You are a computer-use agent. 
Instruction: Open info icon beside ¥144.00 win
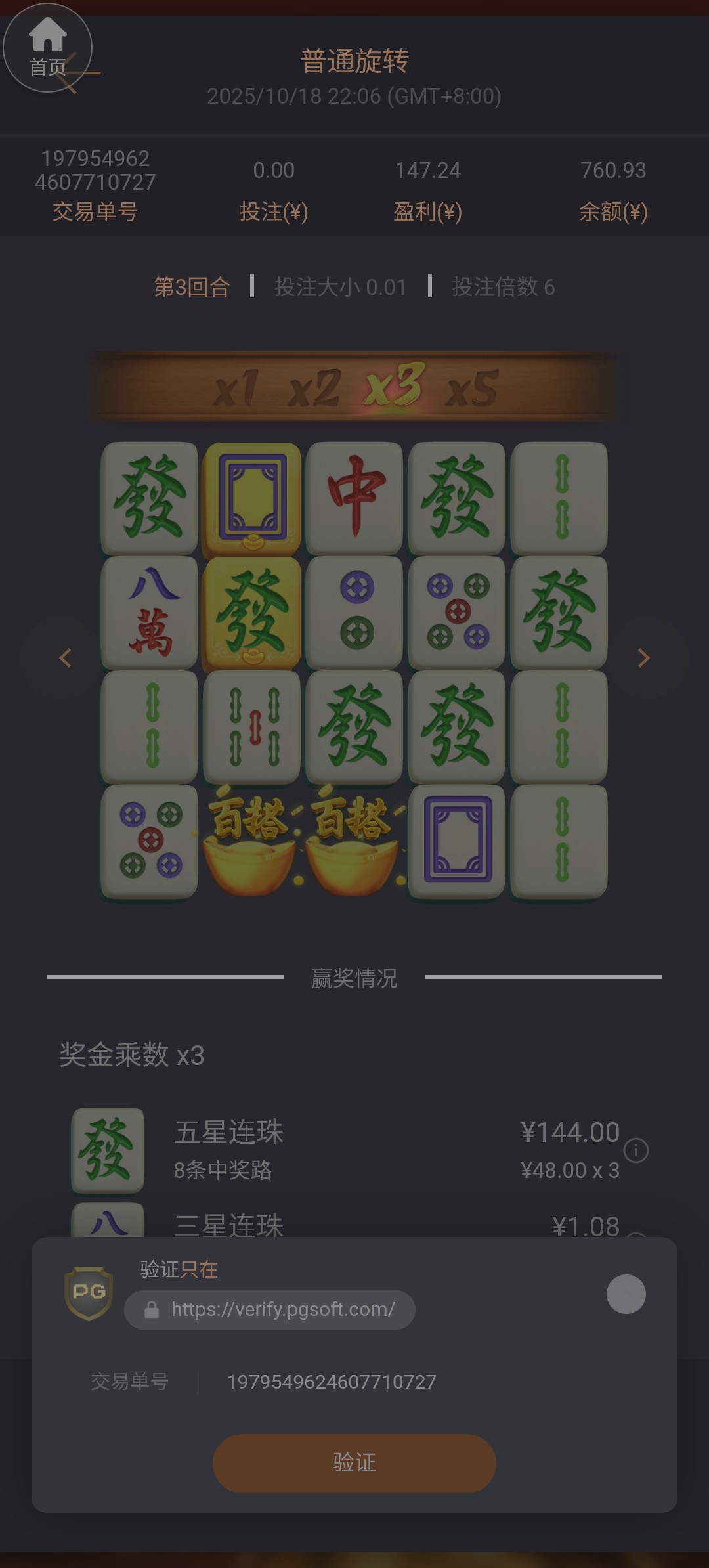click(x=636, y=1150)
